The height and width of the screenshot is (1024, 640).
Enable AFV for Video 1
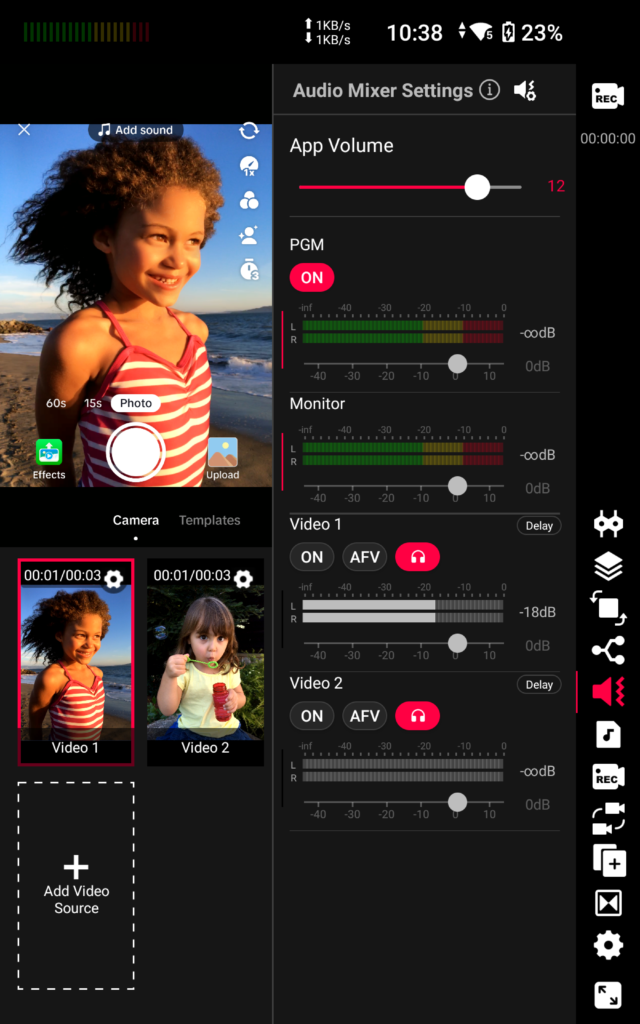click(365, 557)
